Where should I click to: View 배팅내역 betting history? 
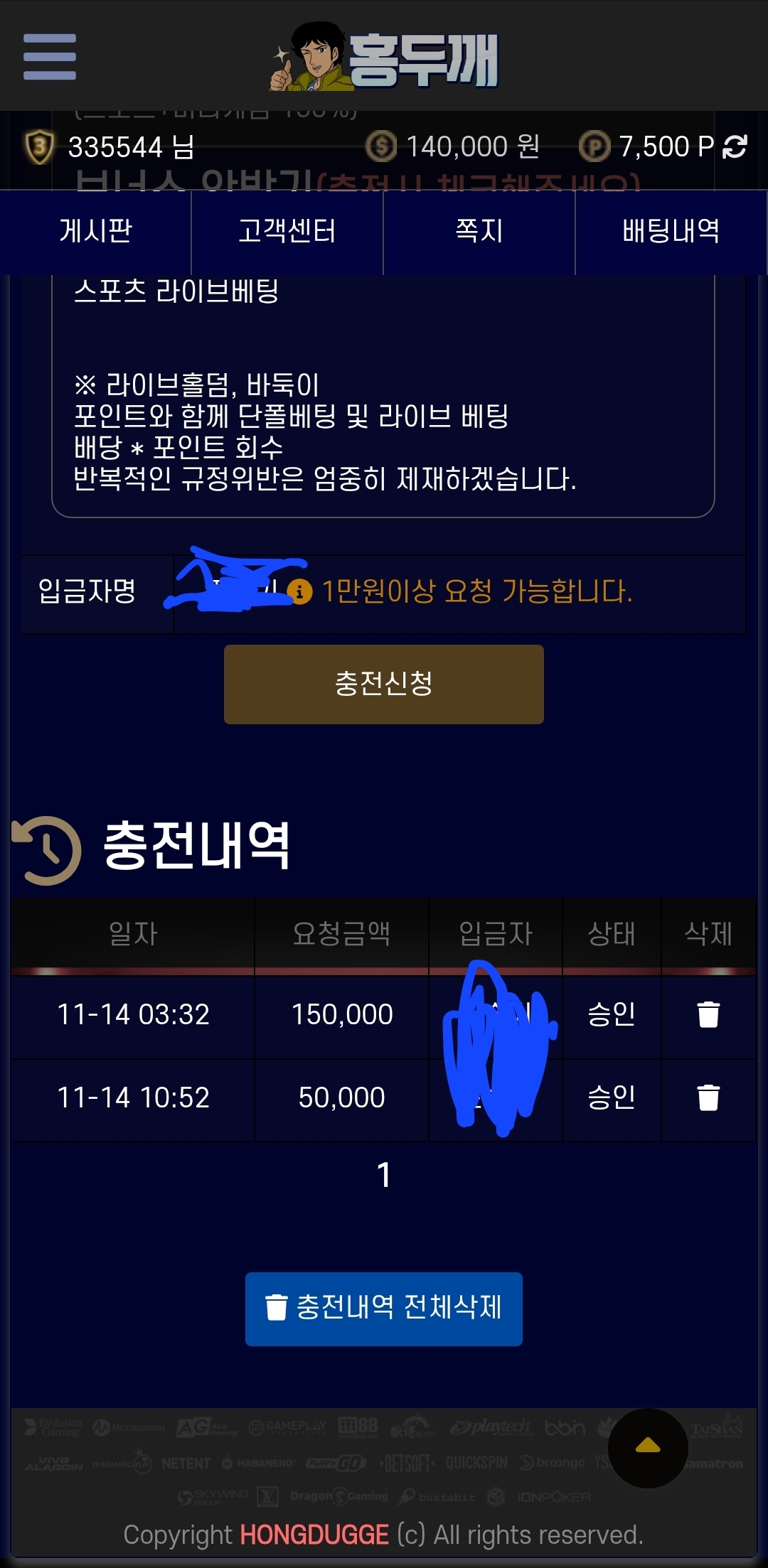click(671, 231)
